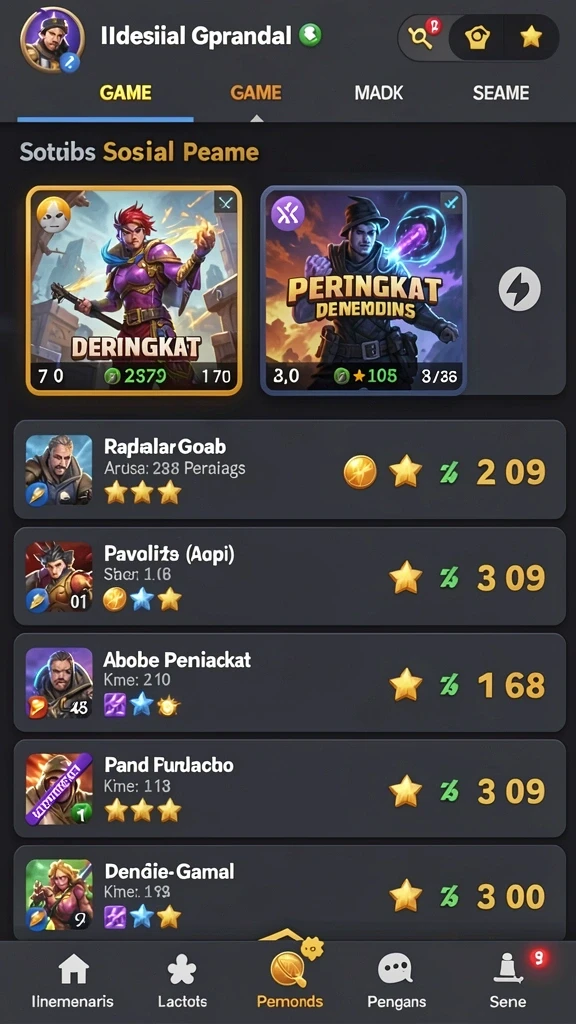Switch to the MADK tab
The width and height of the screenshot is (576, 1024).
click(379, 93)
